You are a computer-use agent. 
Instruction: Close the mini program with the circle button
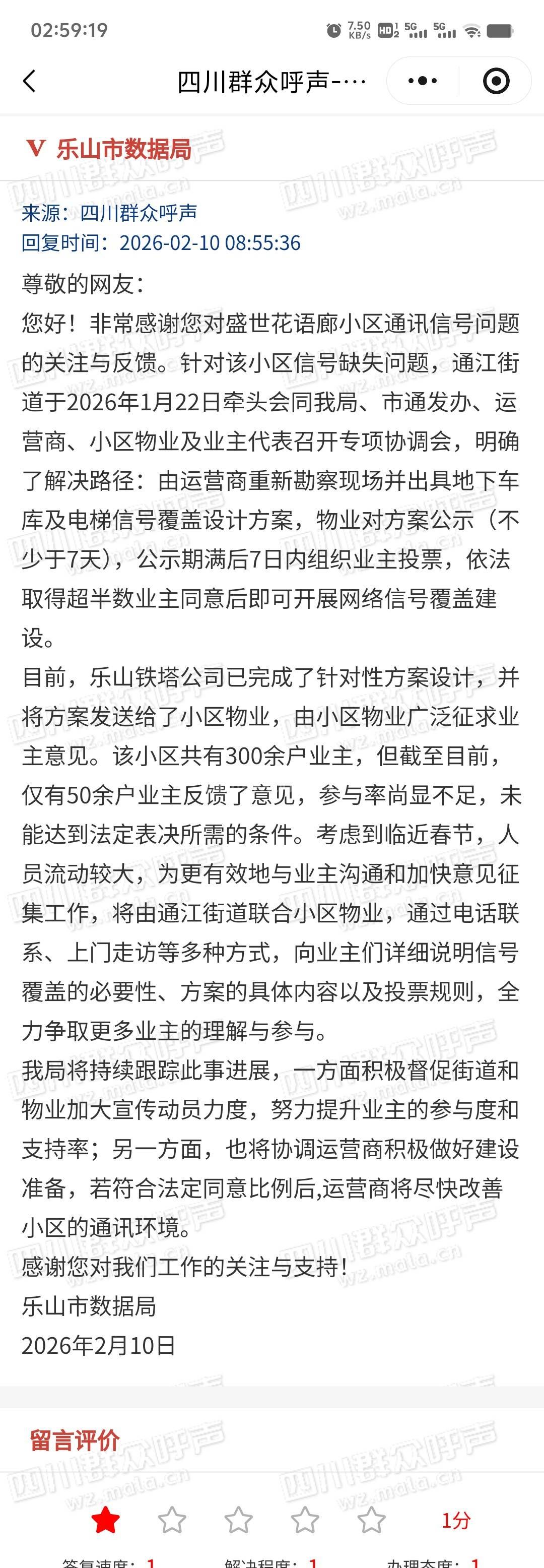495,81
